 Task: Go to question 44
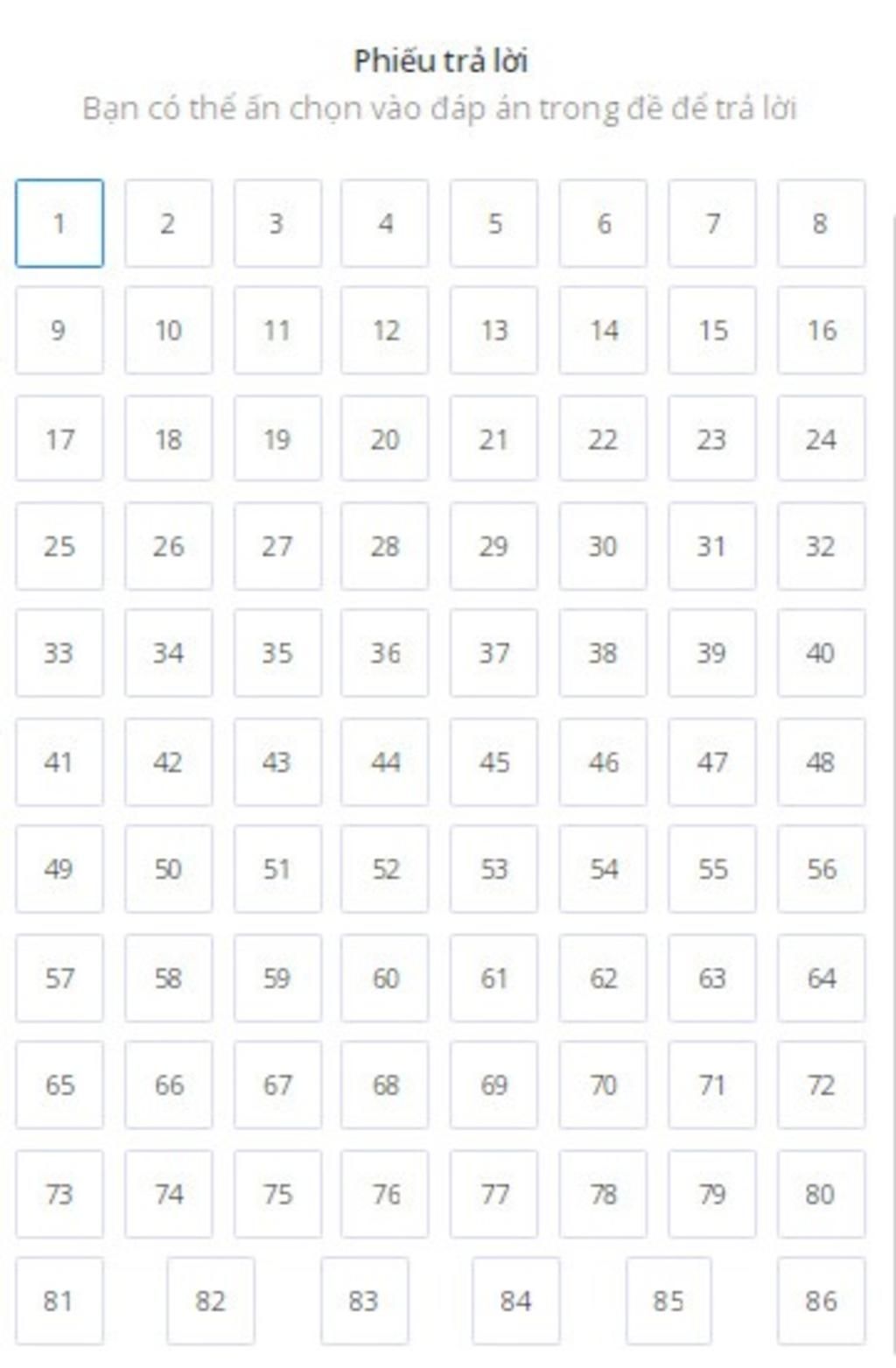[x=385, y=761]
